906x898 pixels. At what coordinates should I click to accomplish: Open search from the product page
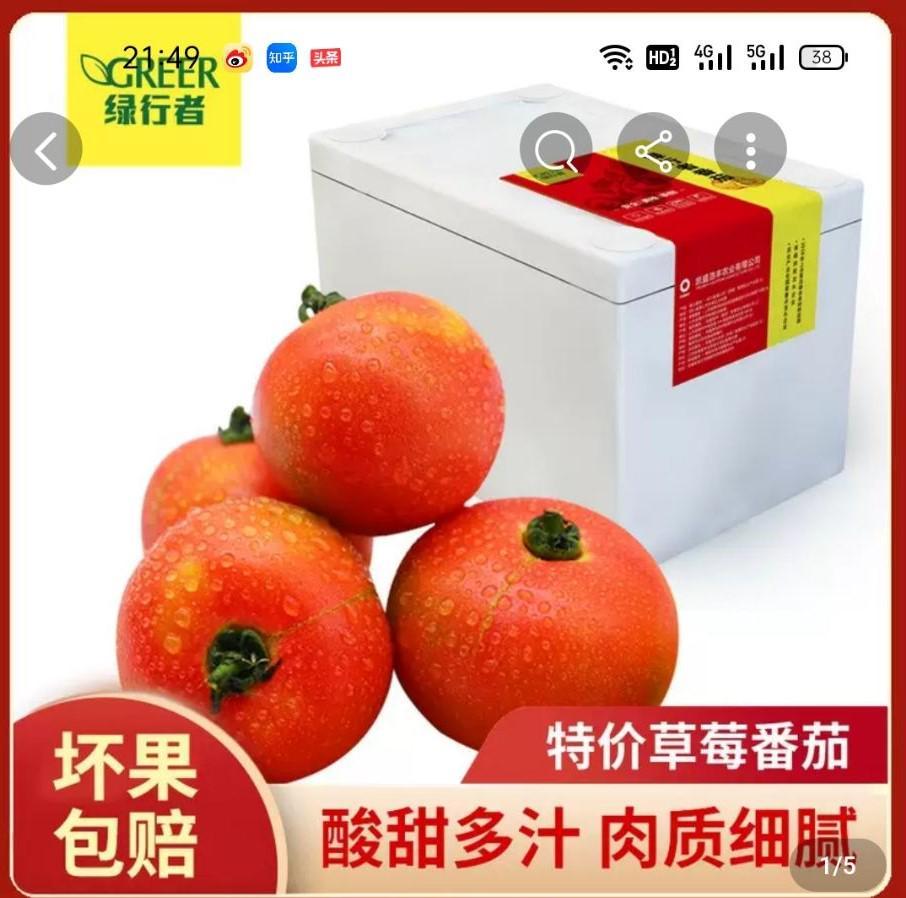click(555, 150)
